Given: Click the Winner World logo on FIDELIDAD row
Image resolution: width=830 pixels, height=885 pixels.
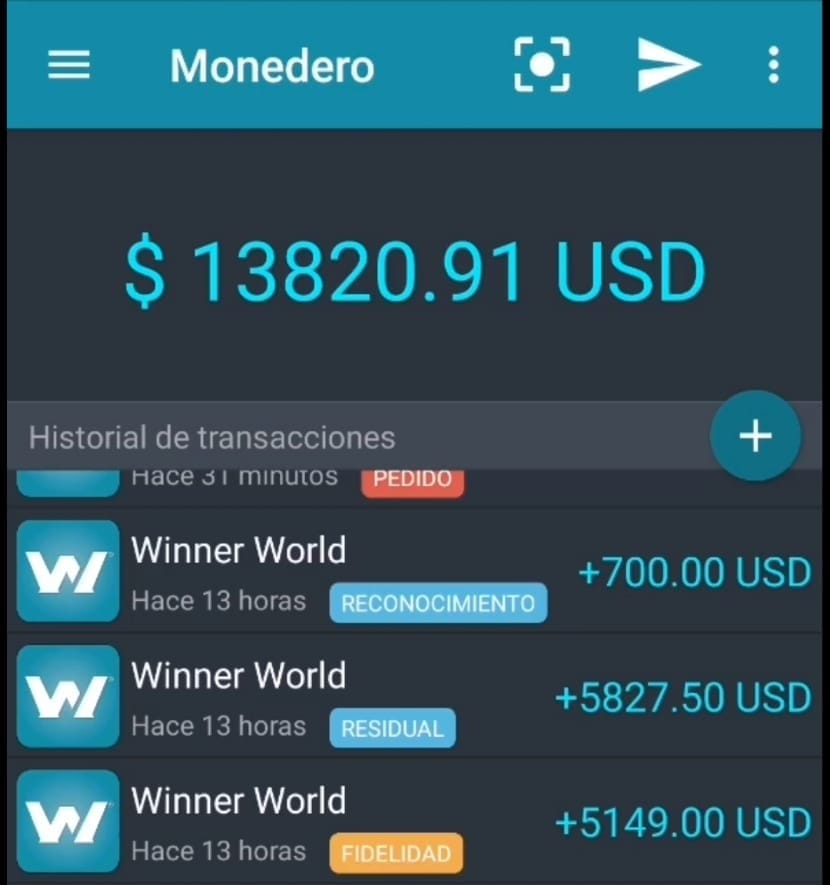Looking at the screenshot, I should pyautogui.click(x=66, y=821).
